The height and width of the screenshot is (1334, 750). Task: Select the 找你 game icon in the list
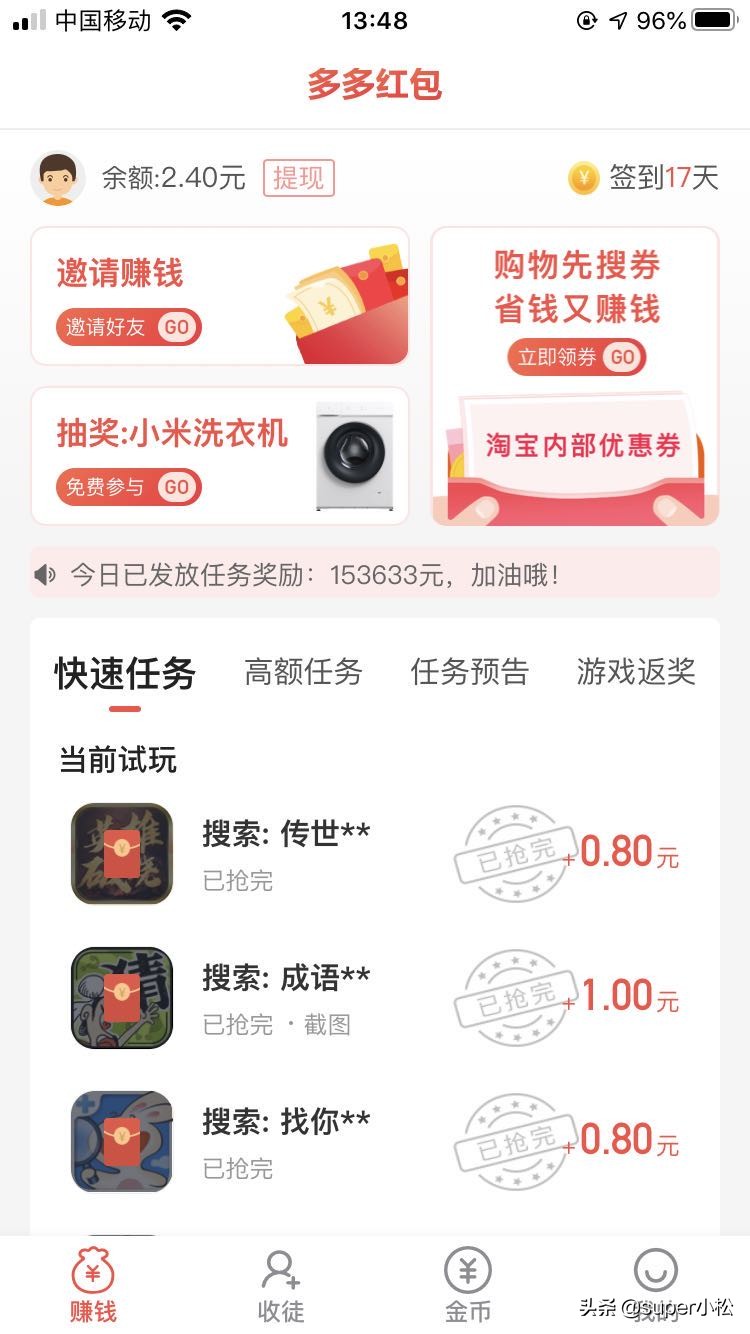120,1141
